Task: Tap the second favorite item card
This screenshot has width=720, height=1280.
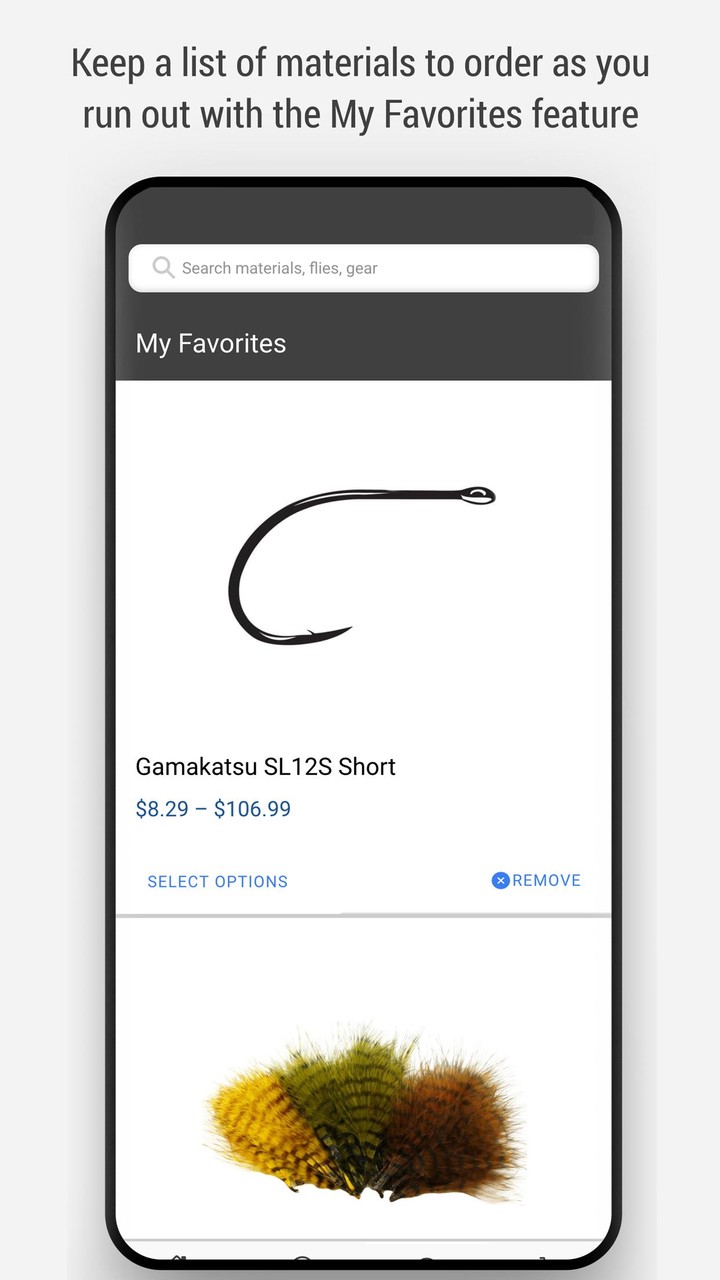Action: point(363,1090)
